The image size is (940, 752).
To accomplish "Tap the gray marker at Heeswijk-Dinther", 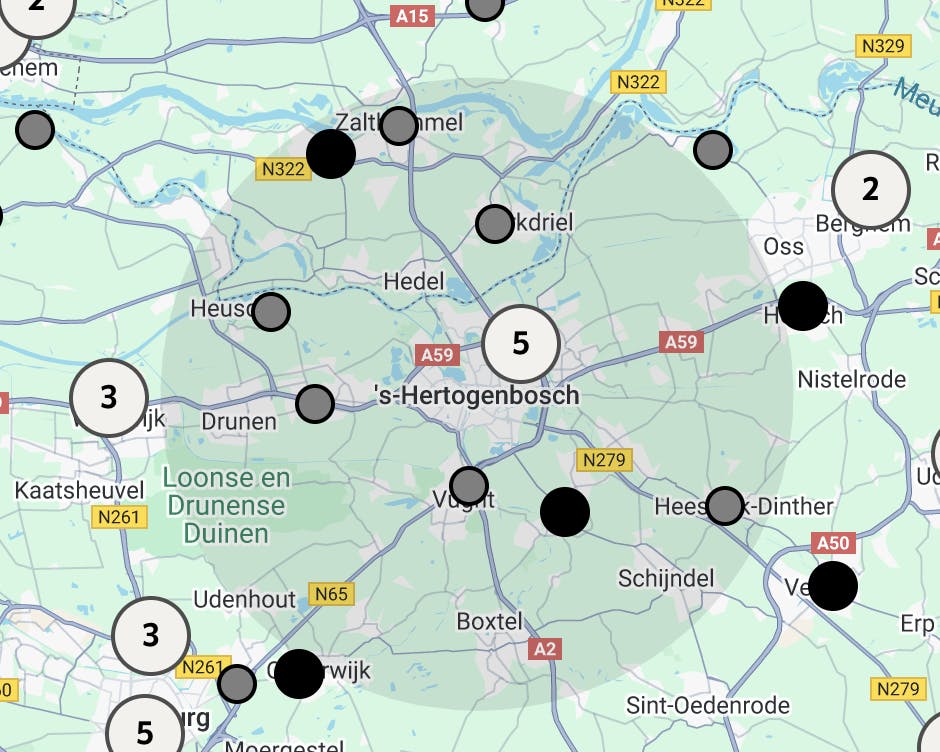I will 724,506.
